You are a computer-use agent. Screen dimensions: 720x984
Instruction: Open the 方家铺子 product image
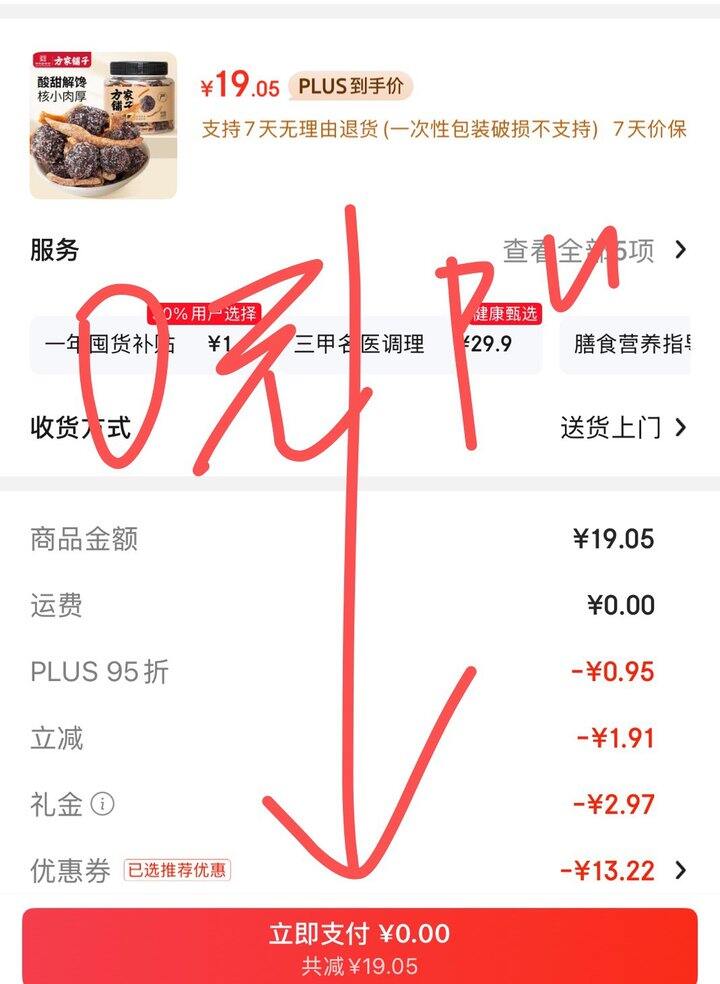pos(103,125)
